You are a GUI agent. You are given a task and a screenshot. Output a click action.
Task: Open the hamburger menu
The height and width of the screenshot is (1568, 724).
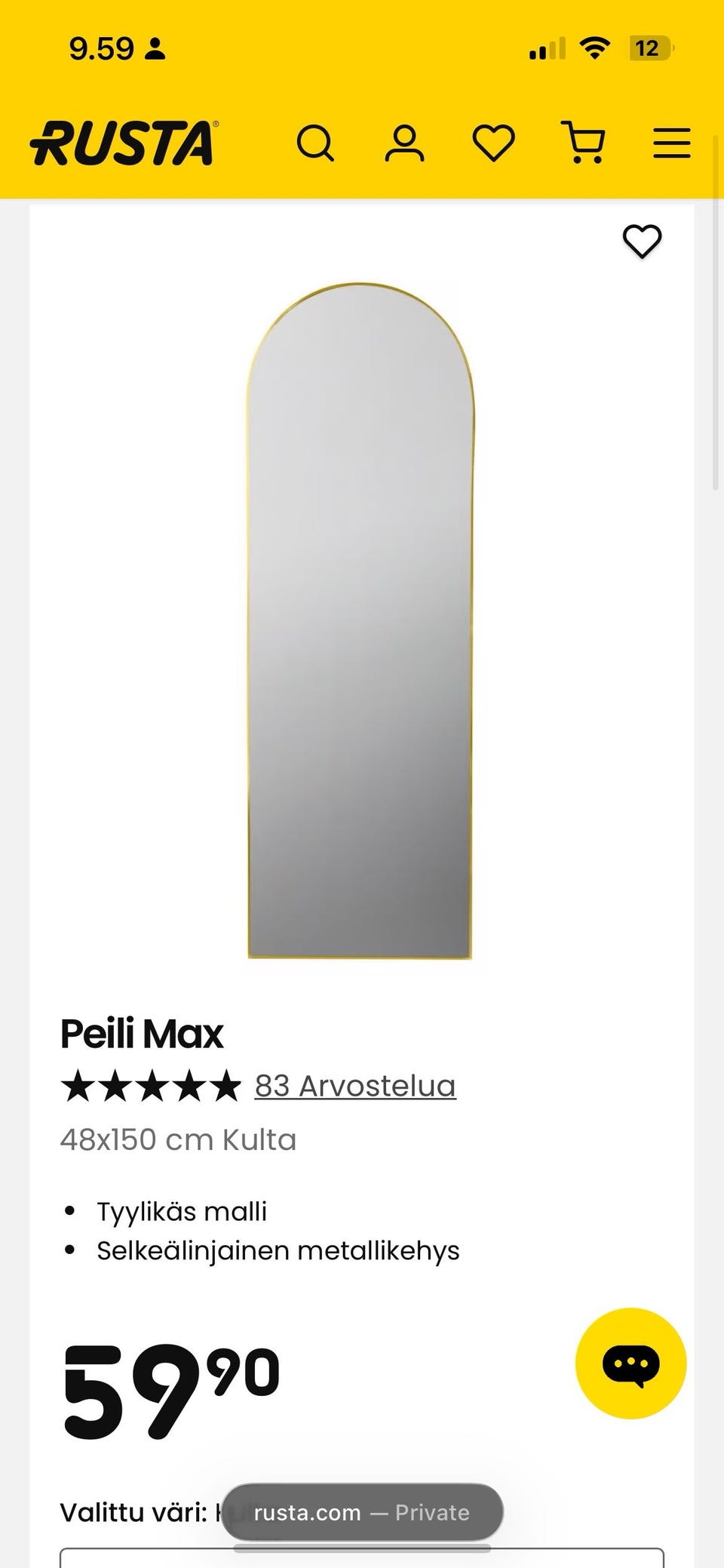coord(671,143)
